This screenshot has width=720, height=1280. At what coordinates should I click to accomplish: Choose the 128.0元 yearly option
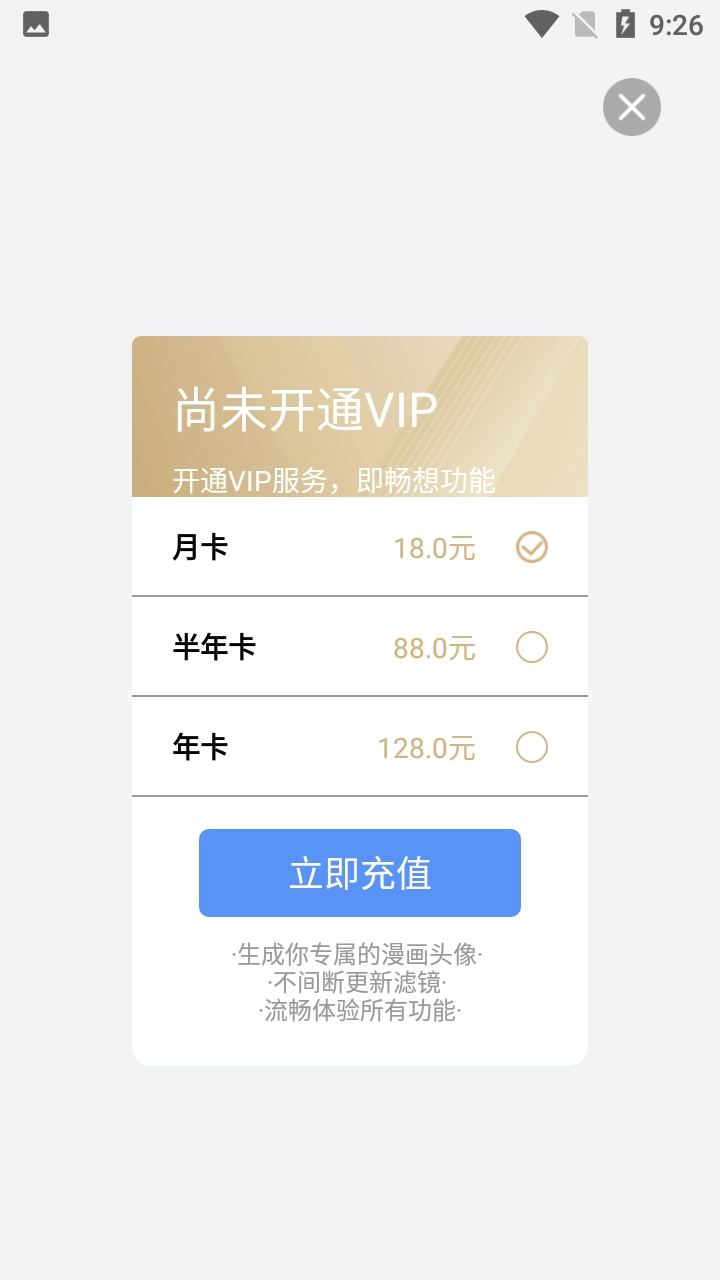click(x=428, y=748)
